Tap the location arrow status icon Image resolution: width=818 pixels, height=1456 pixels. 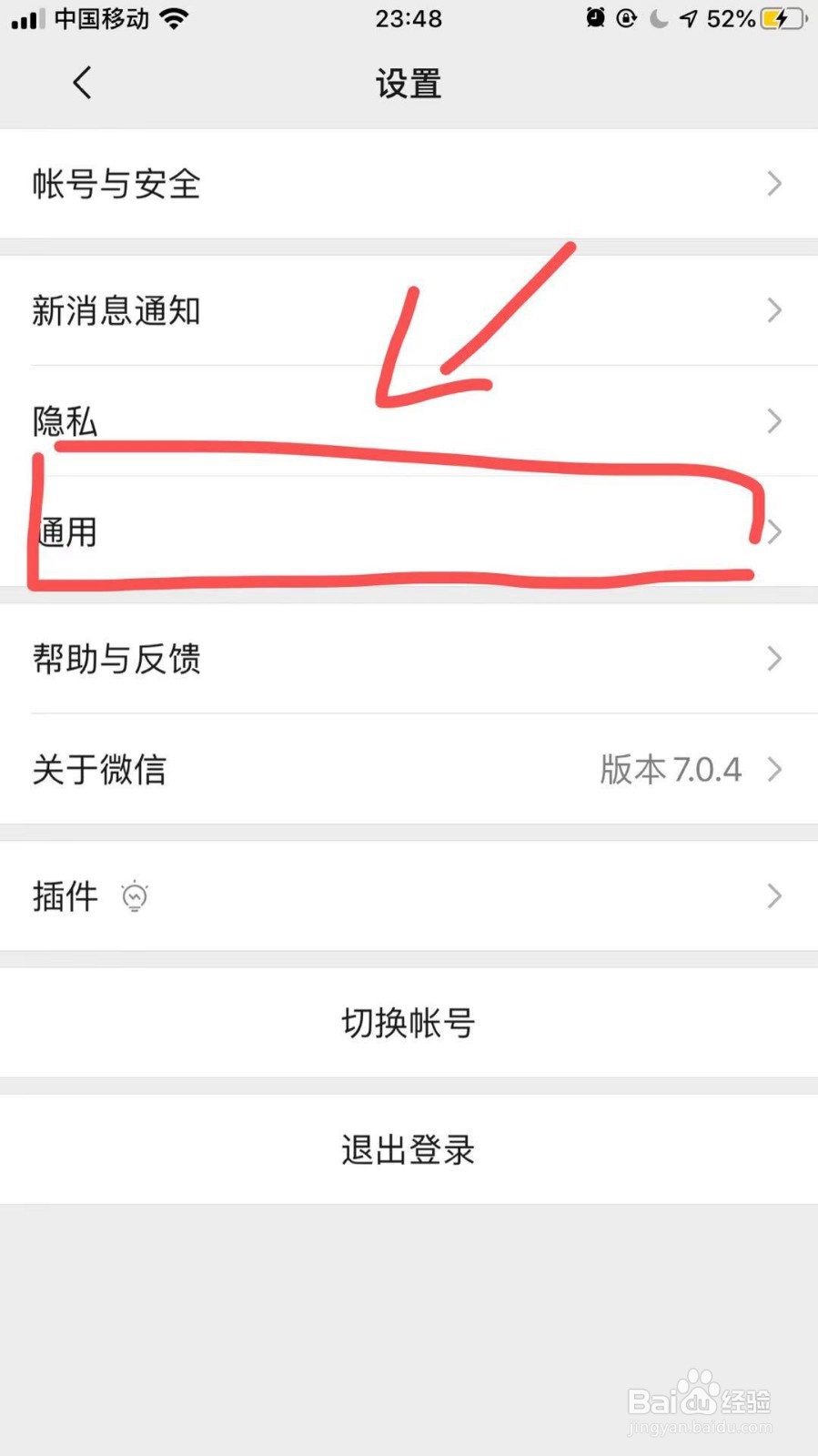pos(688,18)
